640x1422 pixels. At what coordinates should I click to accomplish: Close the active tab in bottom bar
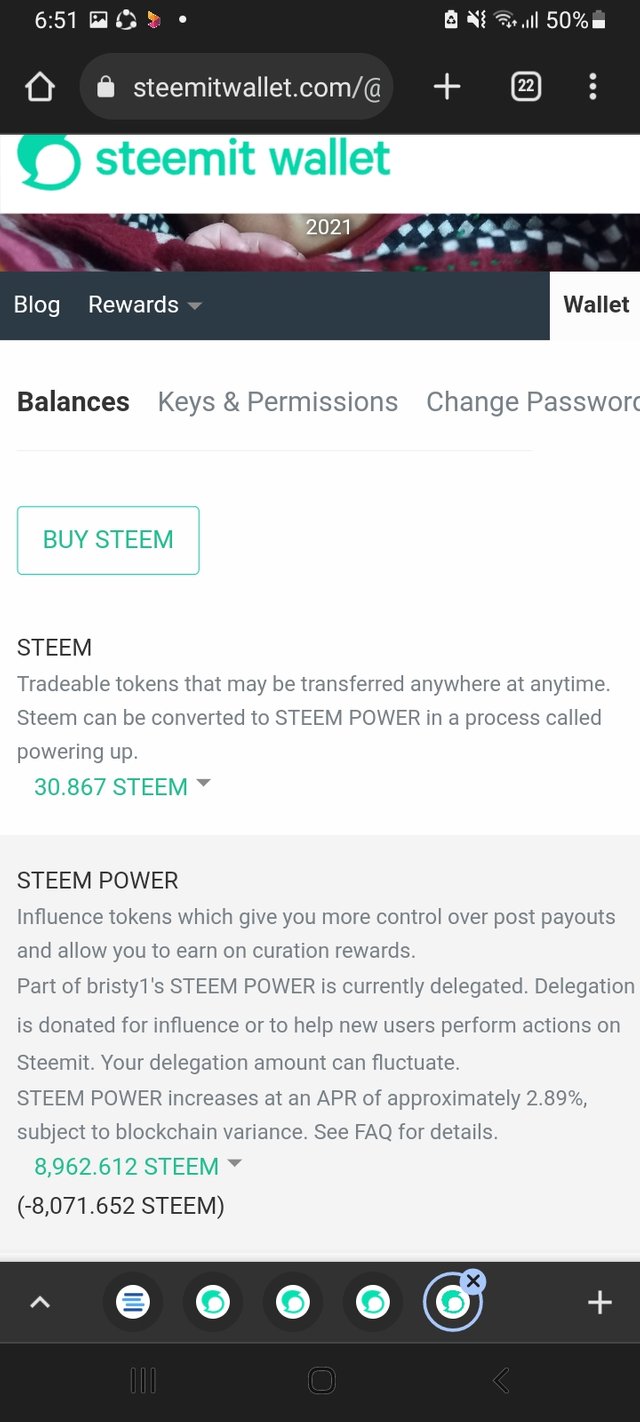pos(473,1281)
